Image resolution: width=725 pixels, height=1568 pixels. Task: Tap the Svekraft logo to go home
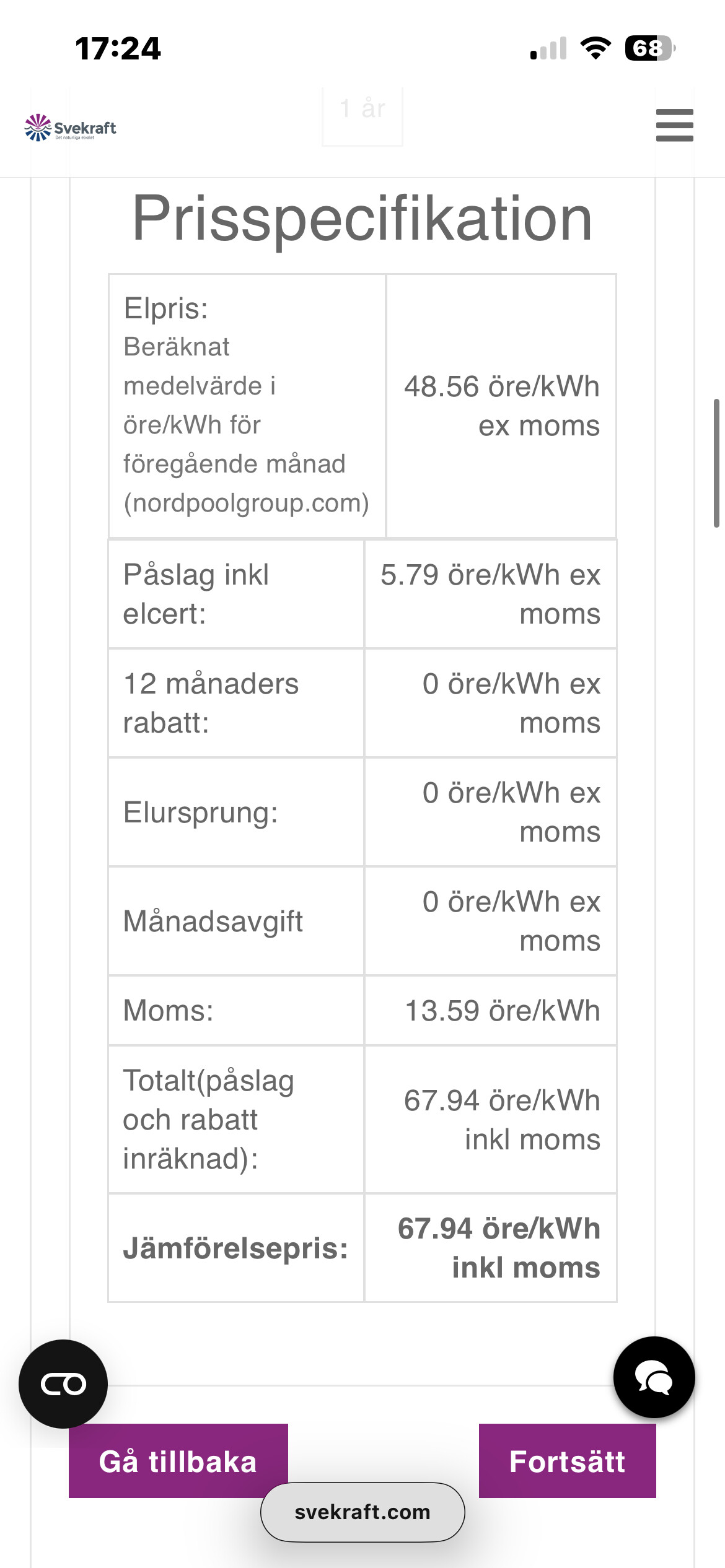tap(71, 128)
